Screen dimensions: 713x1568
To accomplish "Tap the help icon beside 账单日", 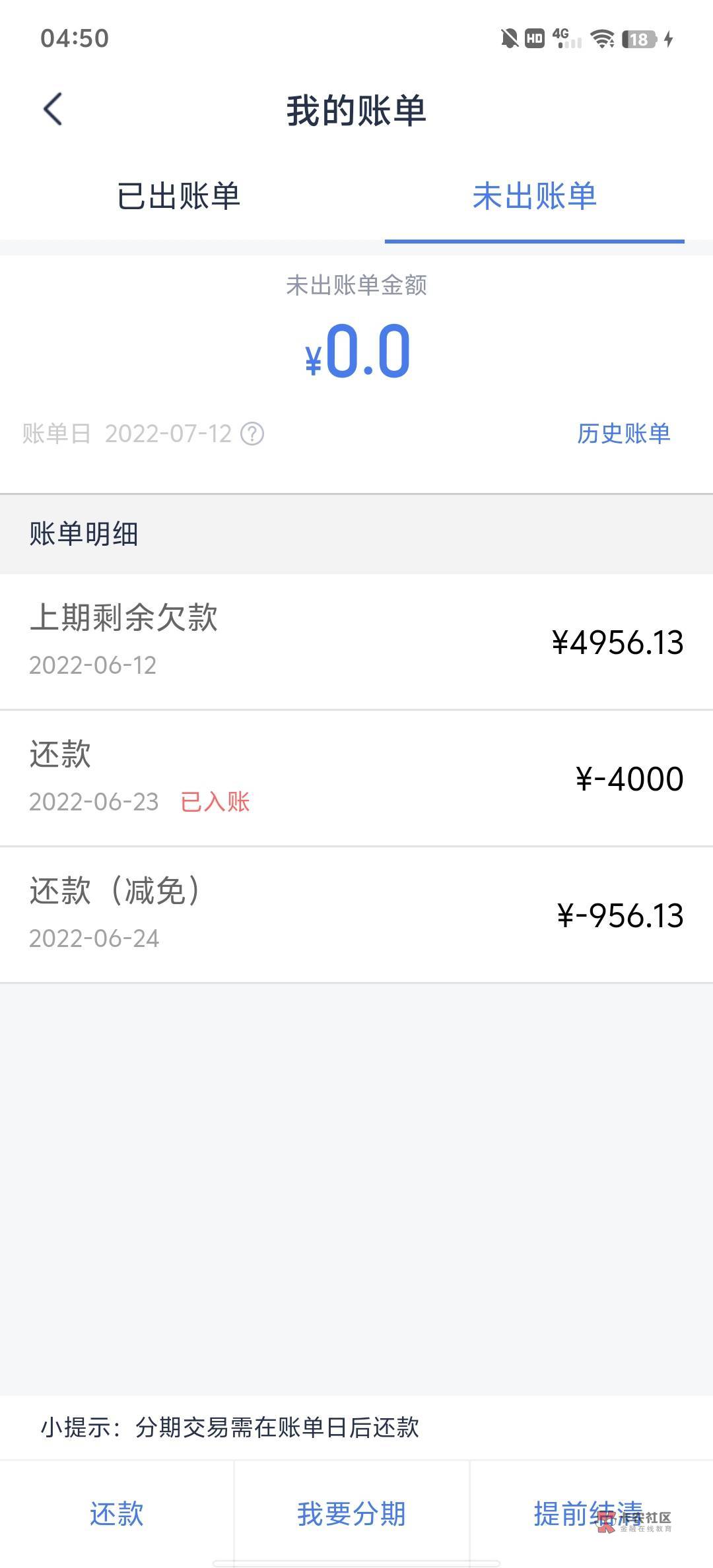I will point(252,434).
